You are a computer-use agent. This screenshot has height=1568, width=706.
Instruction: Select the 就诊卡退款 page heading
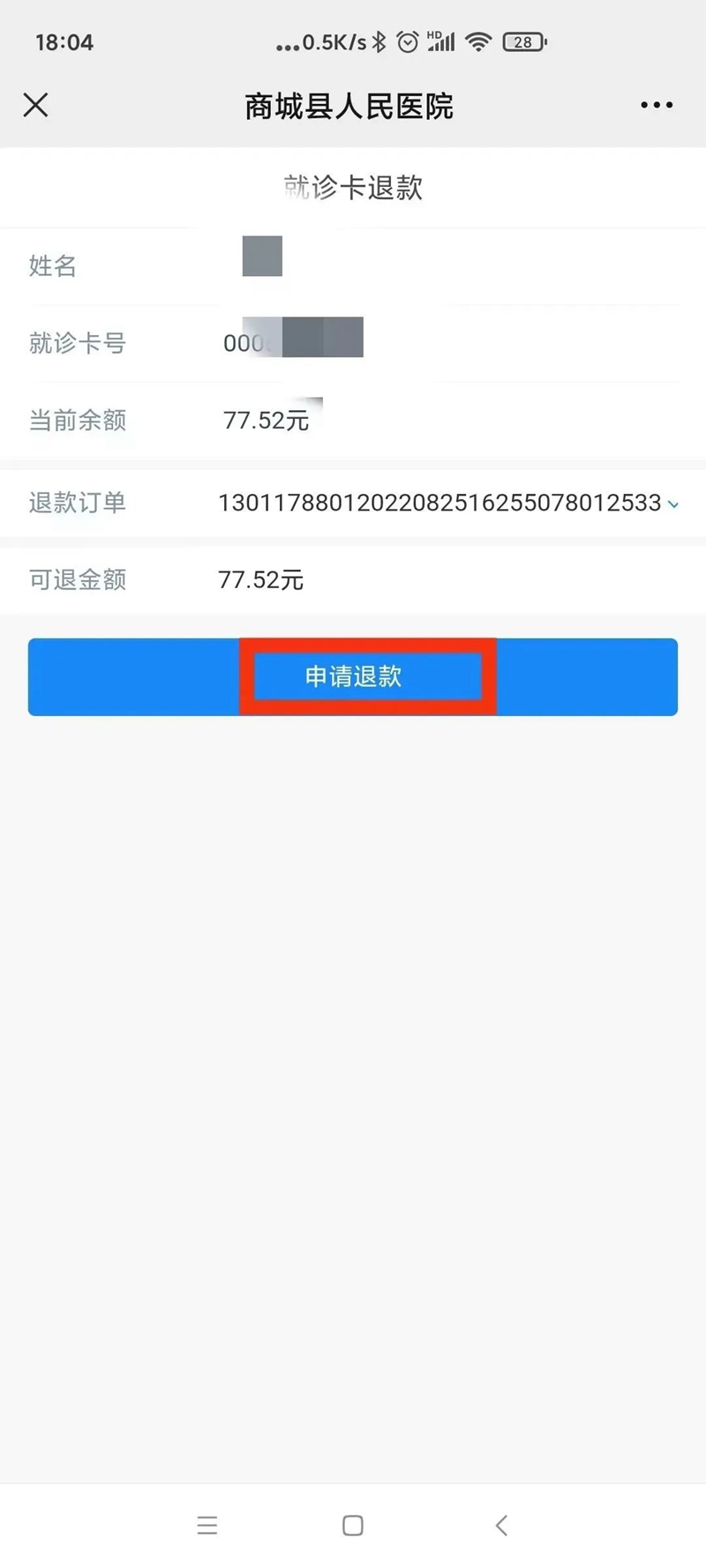click(x=353, y=188)
